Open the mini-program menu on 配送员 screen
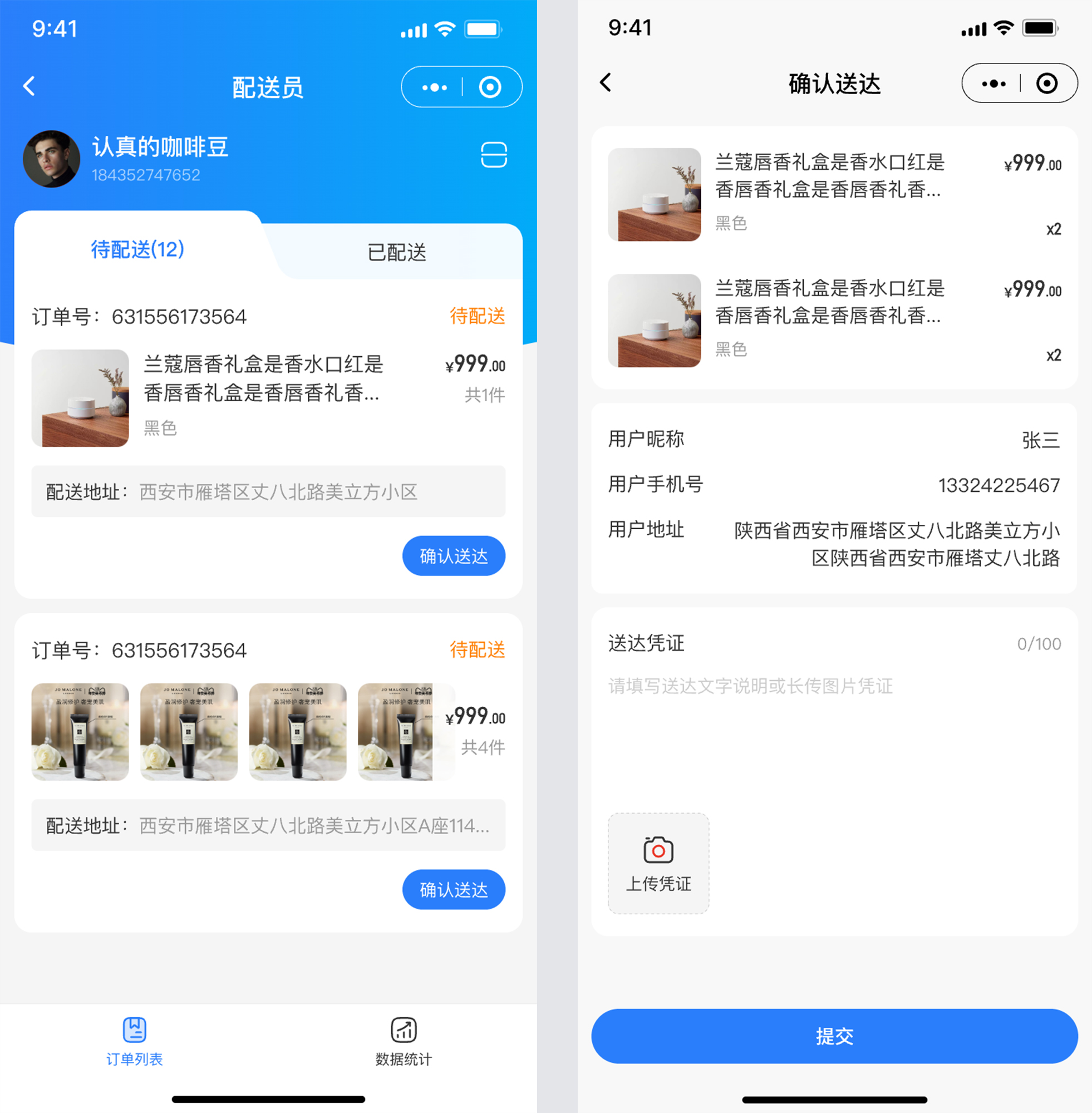This screenshot has height=1113, width=1092. (x=434, y=87)
